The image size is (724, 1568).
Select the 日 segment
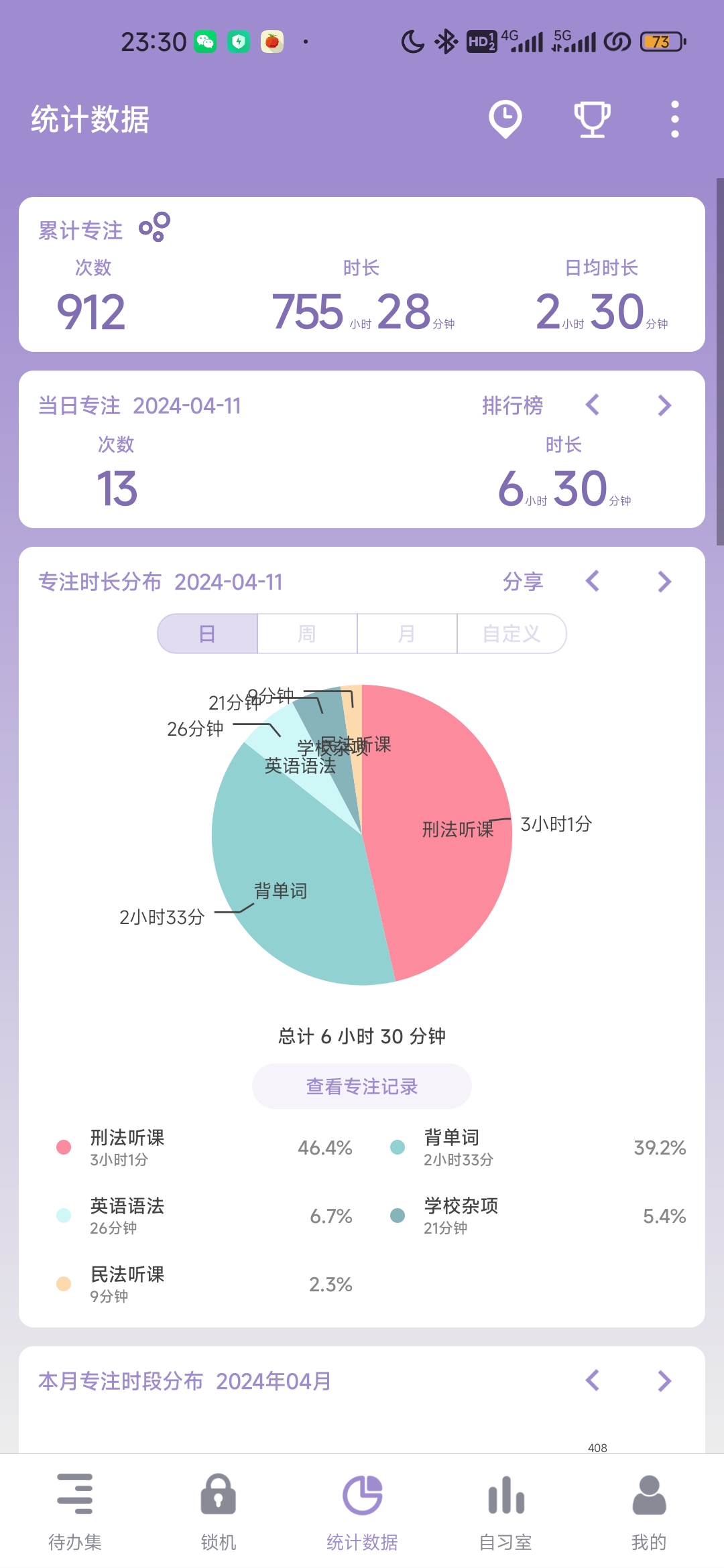(x=208, y=633)
